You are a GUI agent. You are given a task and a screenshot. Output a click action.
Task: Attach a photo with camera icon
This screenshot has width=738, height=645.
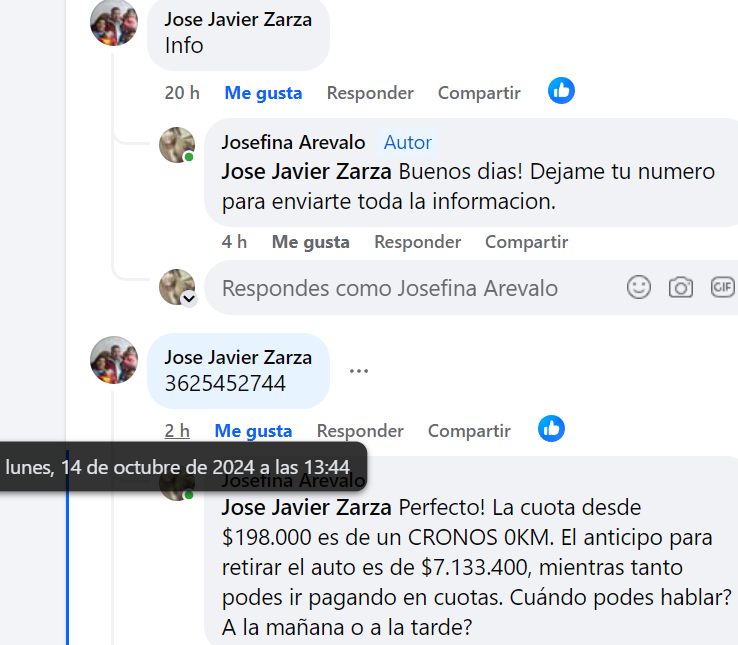tap(681, 288)
